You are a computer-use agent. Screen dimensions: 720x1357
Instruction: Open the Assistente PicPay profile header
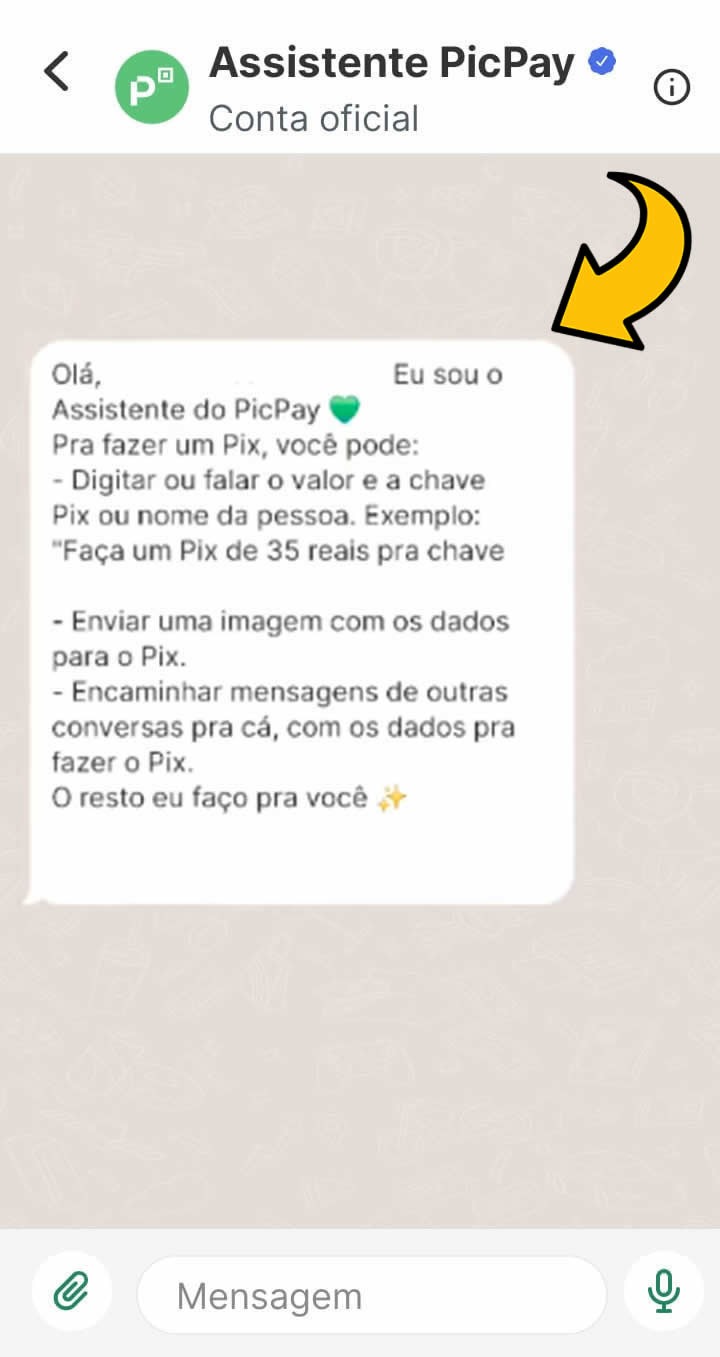click(392, 87)
